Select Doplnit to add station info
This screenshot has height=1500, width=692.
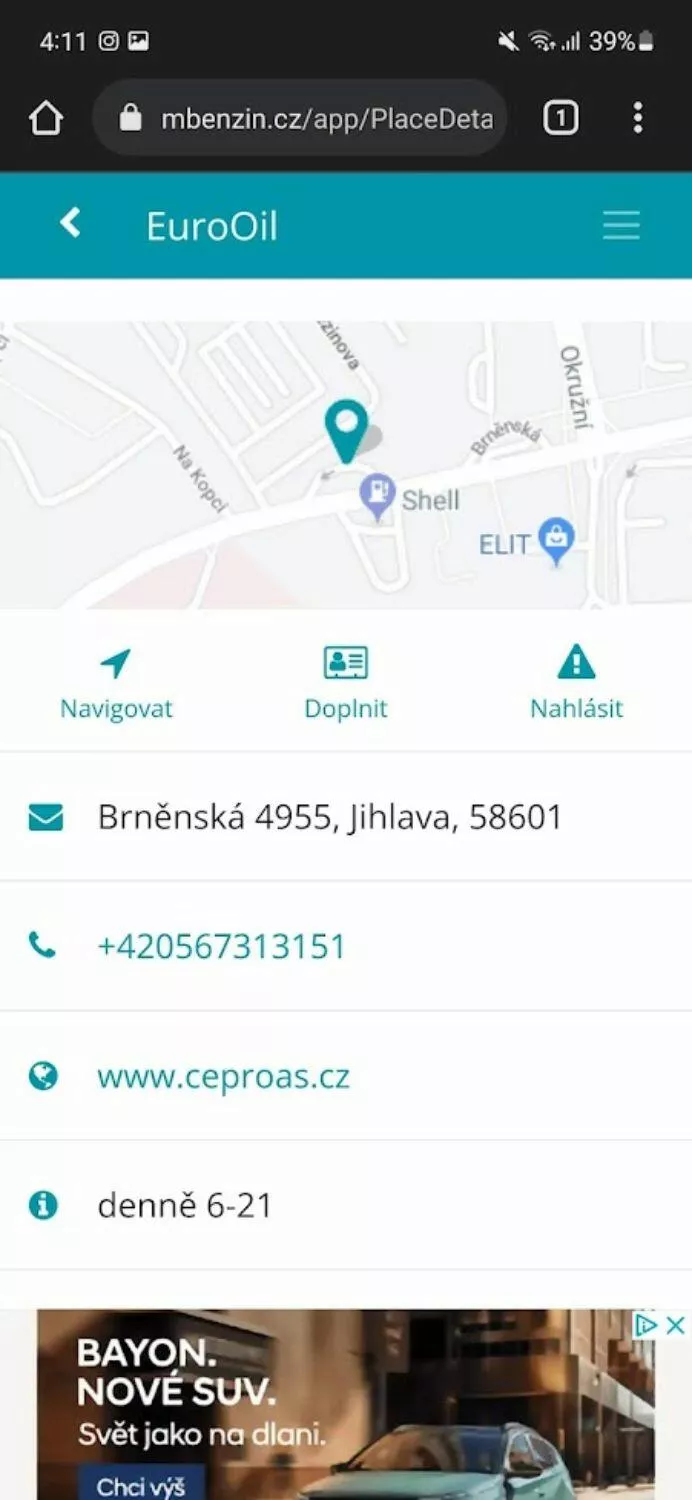click(x=346, y=685)
